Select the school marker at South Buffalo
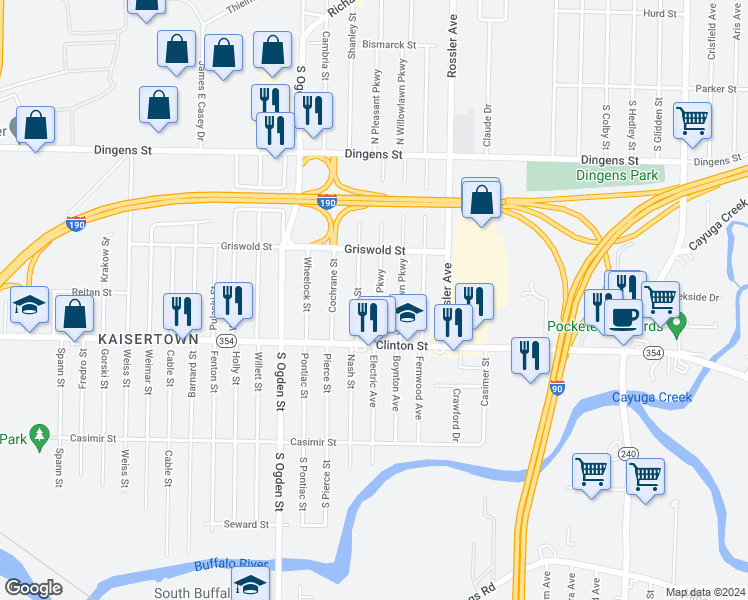748x600 pixels. tap(251, 586)
